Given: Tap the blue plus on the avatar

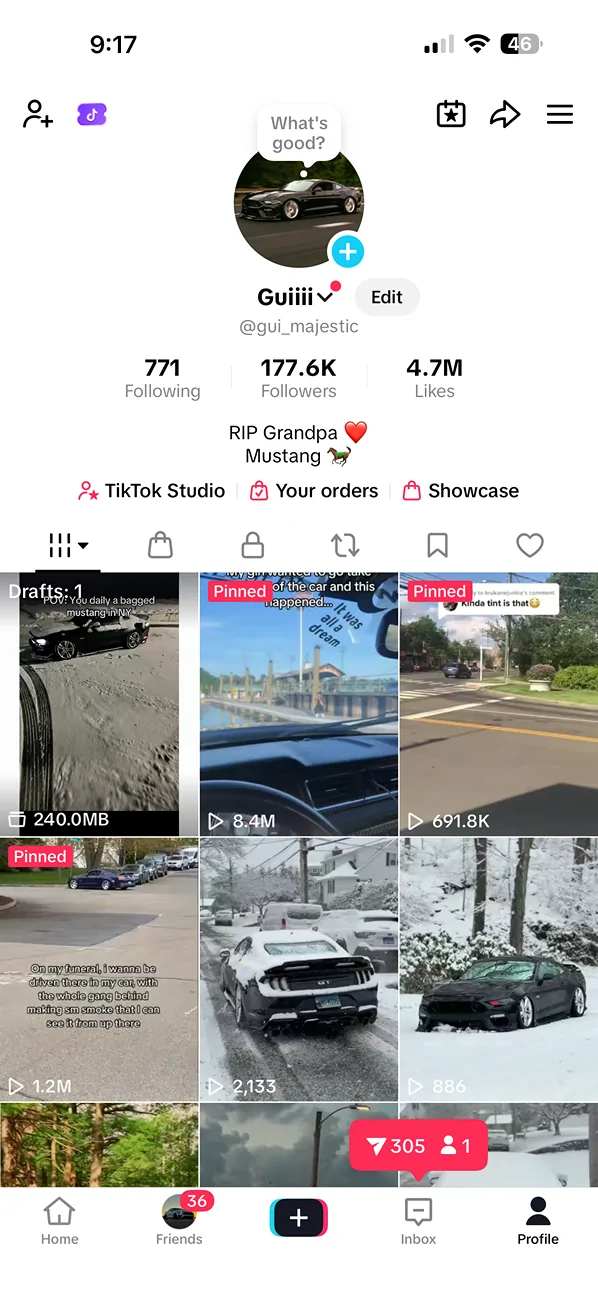Looking at the screenshot, I should point(347,252).
